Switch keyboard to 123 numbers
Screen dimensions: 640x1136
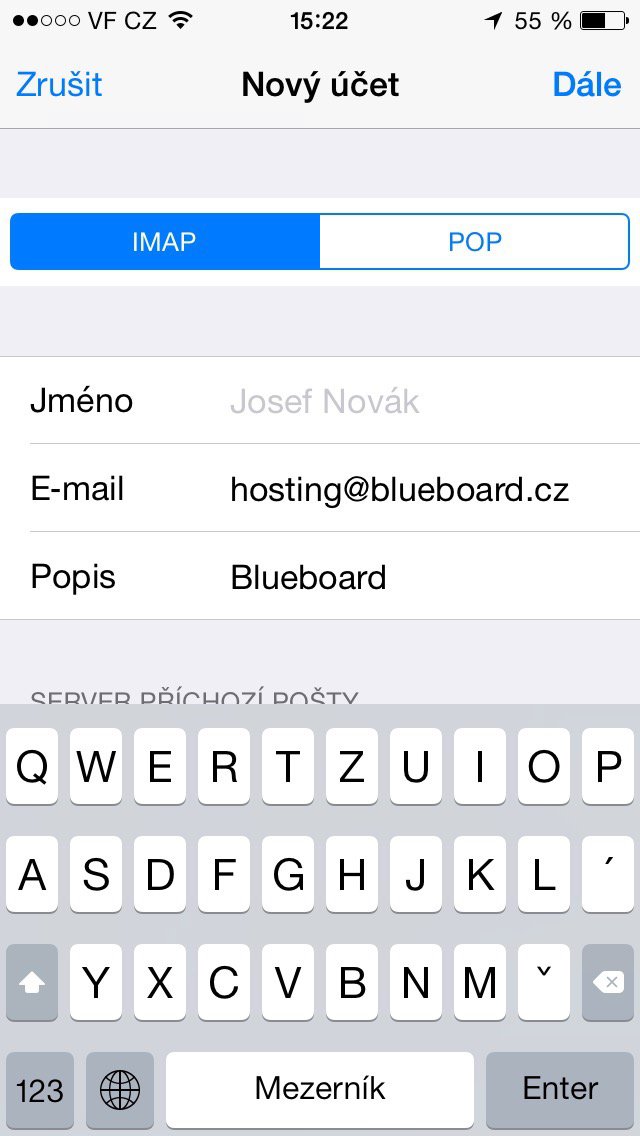tap(40, 1090)
